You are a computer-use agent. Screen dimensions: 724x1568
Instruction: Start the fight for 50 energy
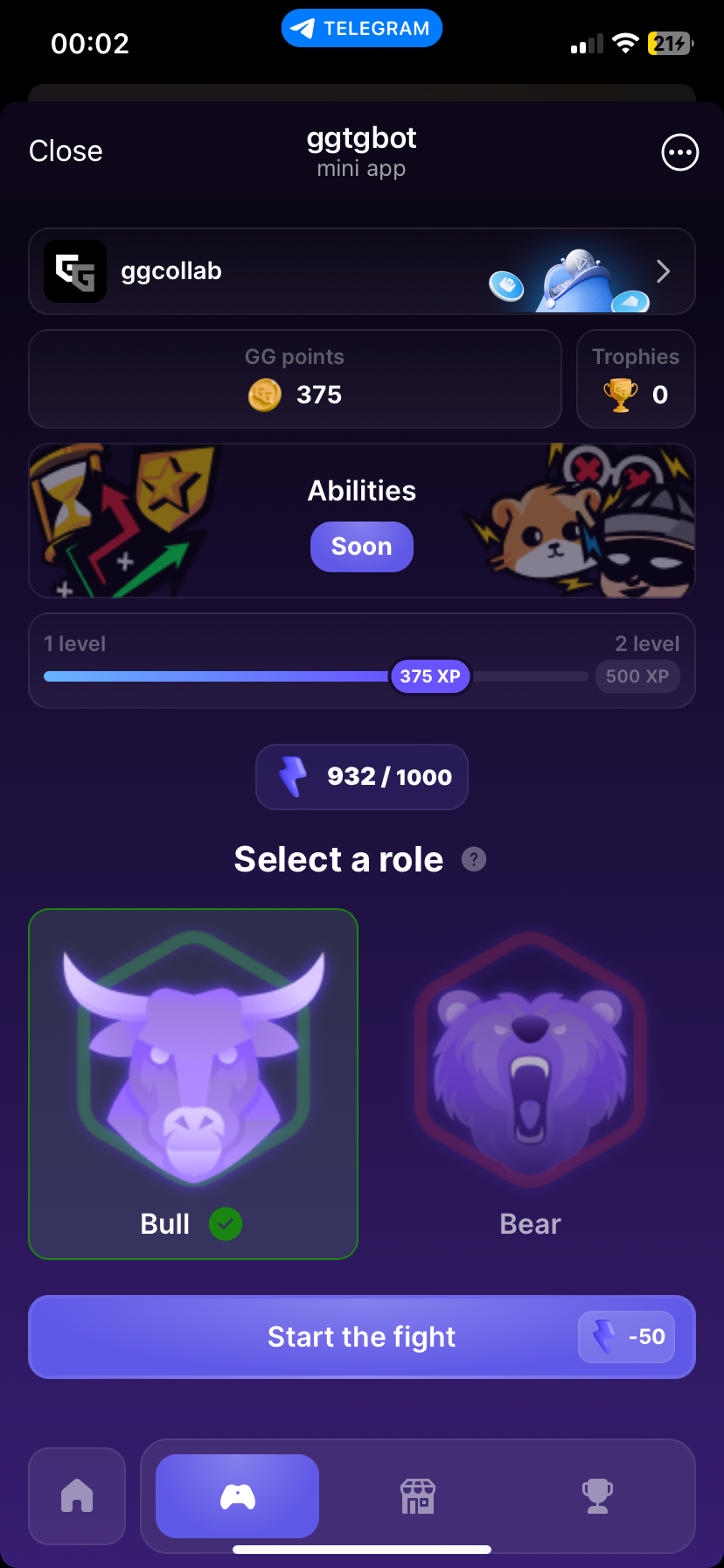coord(361,1337)
